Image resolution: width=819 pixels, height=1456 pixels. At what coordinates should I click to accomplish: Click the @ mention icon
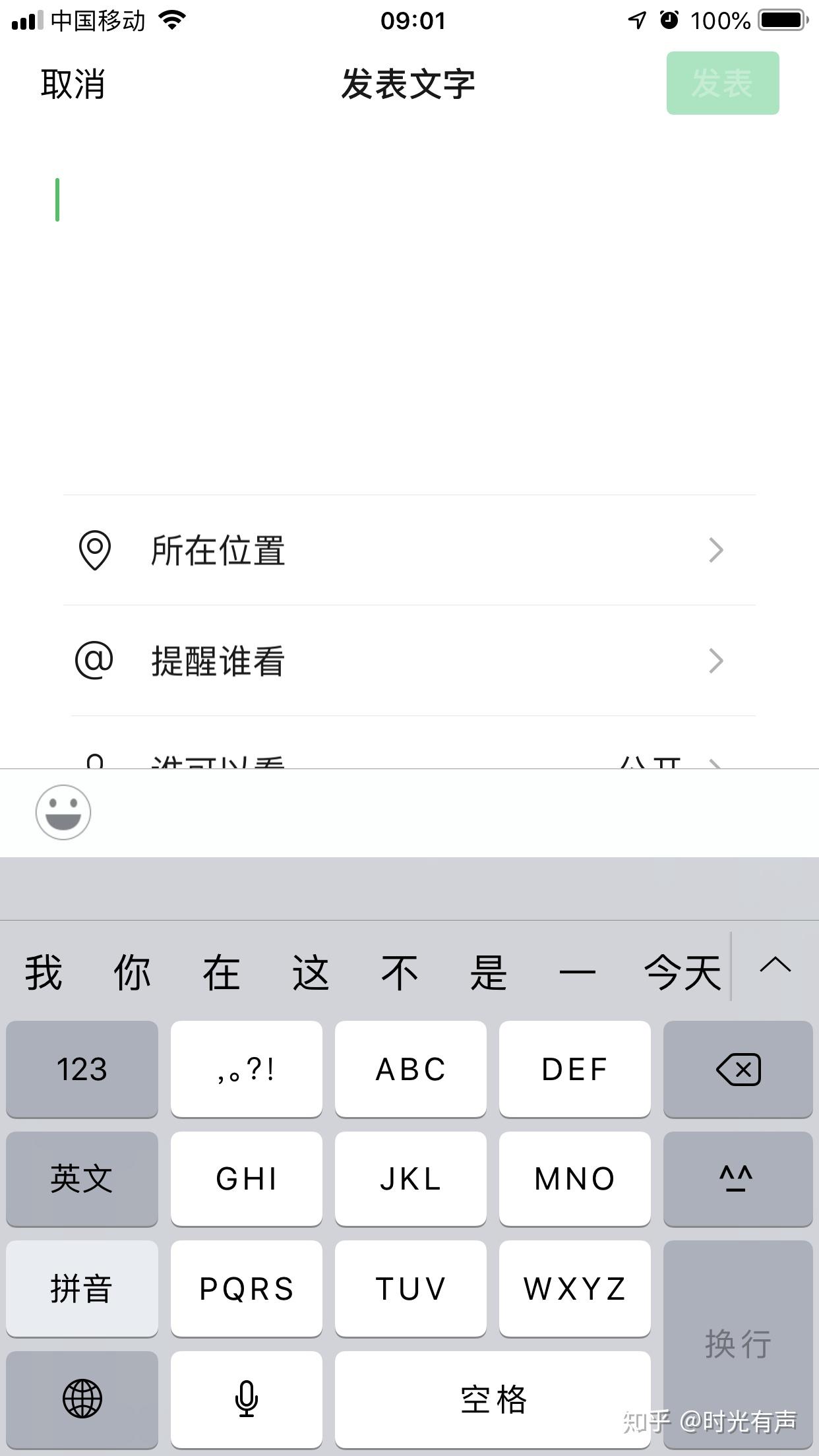[x=96, y=661]
